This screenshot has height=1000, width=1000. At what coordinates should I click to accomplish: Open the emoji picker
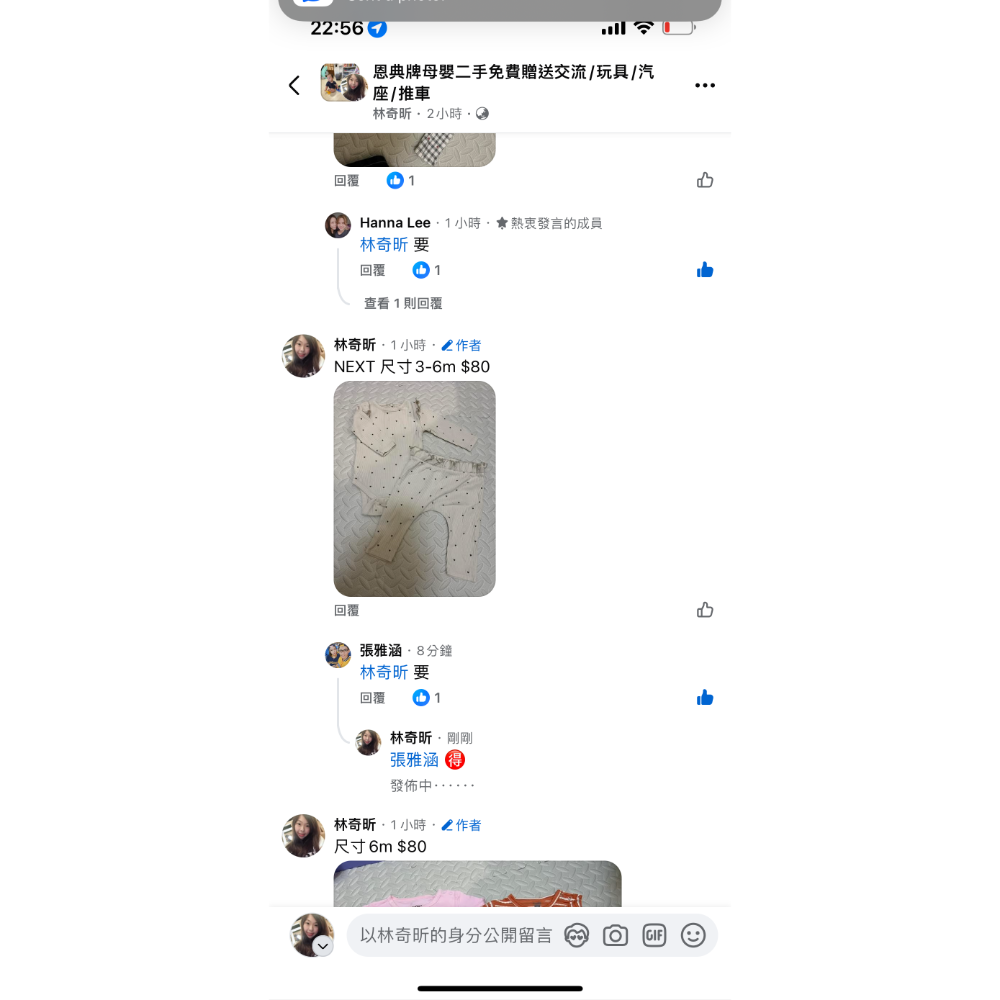693,935
